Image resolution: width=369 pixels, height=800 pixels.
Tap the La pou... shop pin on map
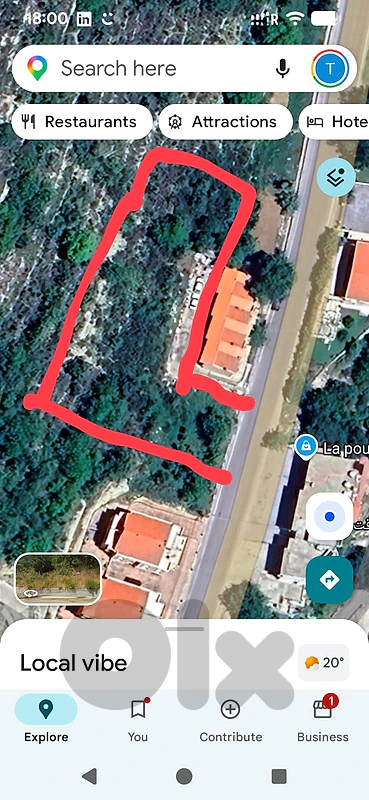[305, 446]
